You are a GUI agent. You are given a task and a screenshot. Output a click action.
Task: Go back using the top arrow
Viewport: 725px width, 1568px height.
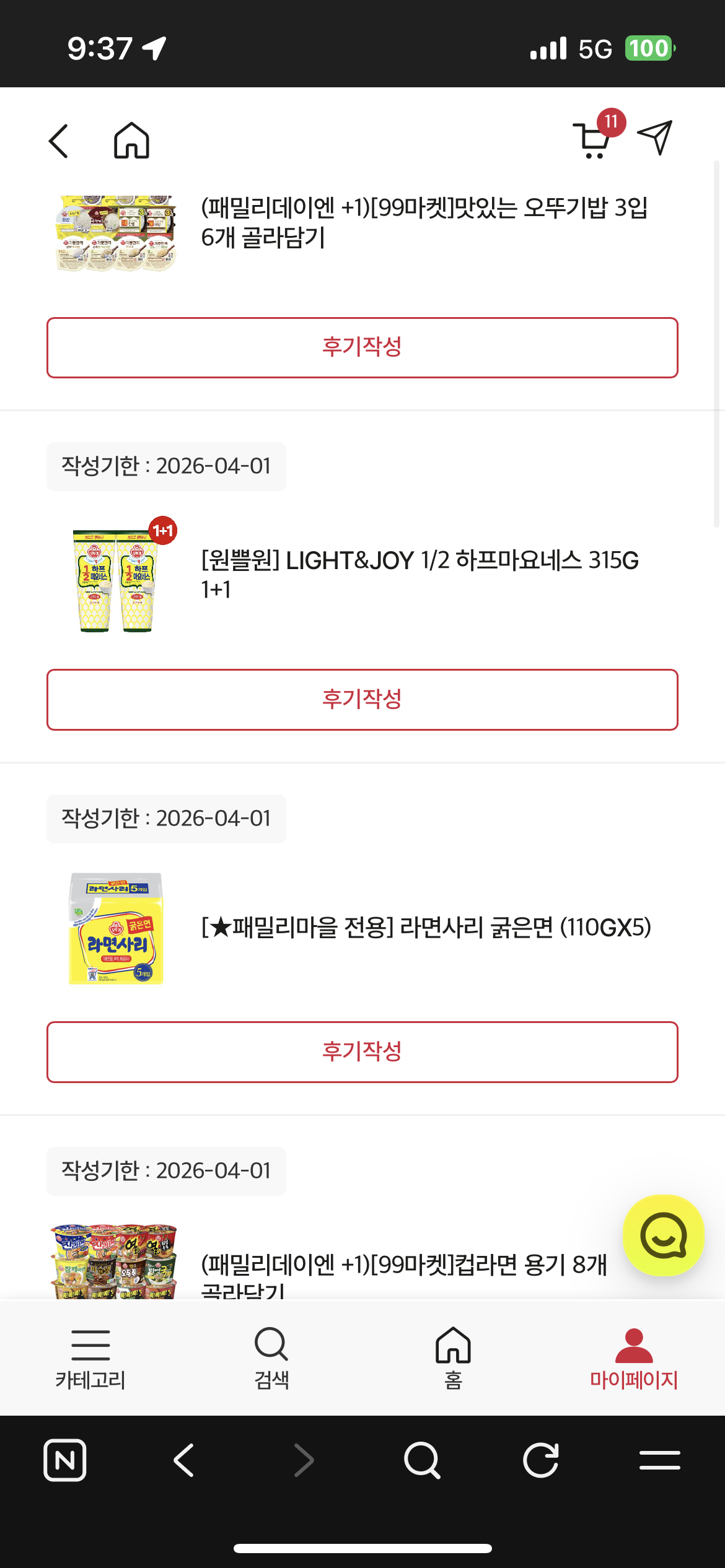59,141
